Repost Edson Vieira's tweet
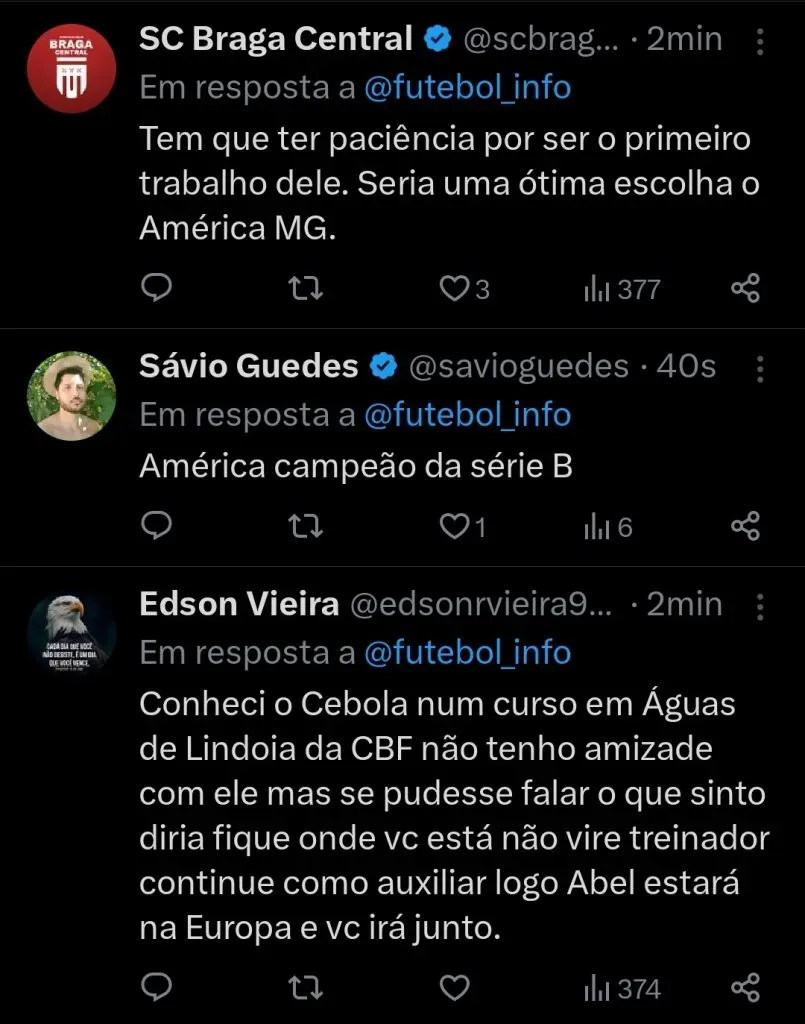This screenshot has height=1024, width=805. [x=305, y=988]
